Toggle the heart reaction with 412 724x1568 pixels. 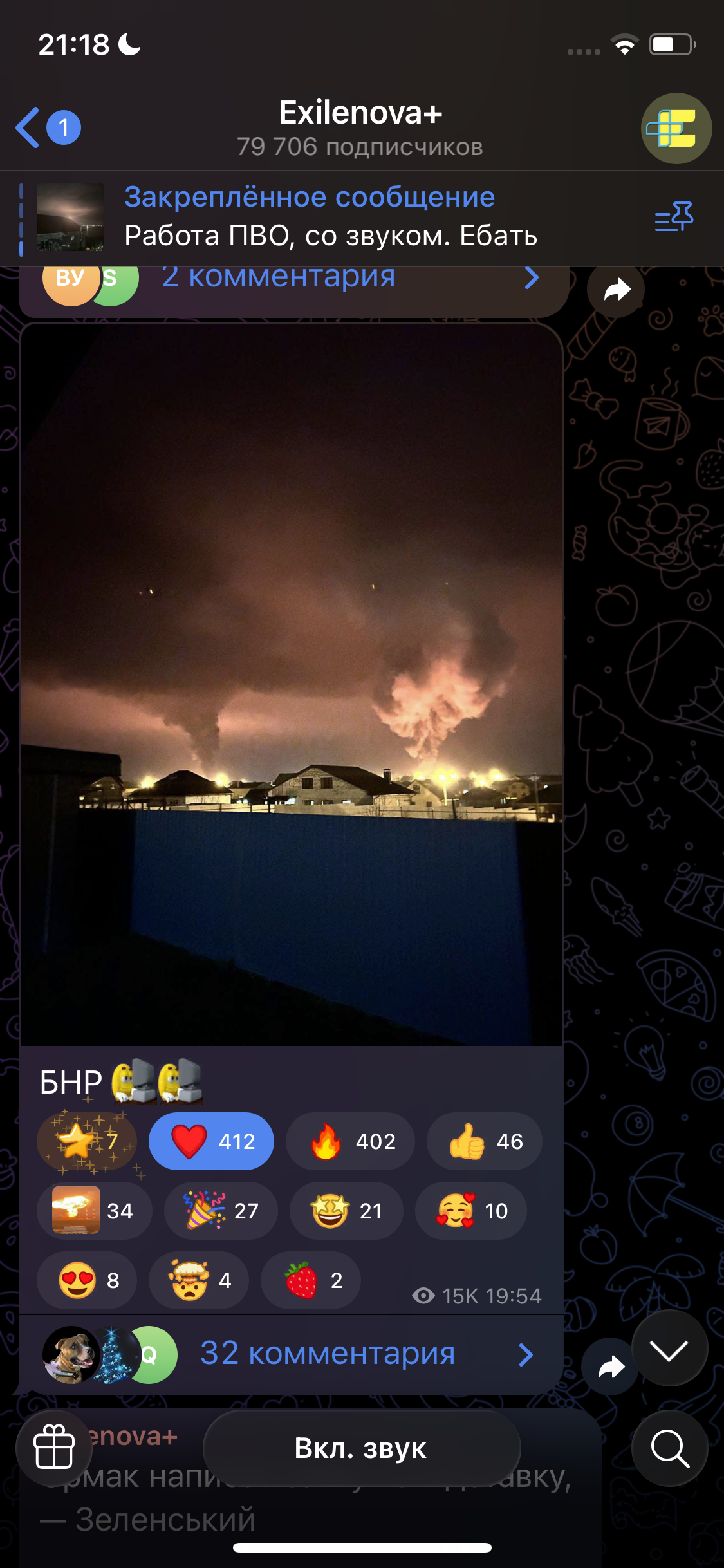click(x=211, y=1141)
